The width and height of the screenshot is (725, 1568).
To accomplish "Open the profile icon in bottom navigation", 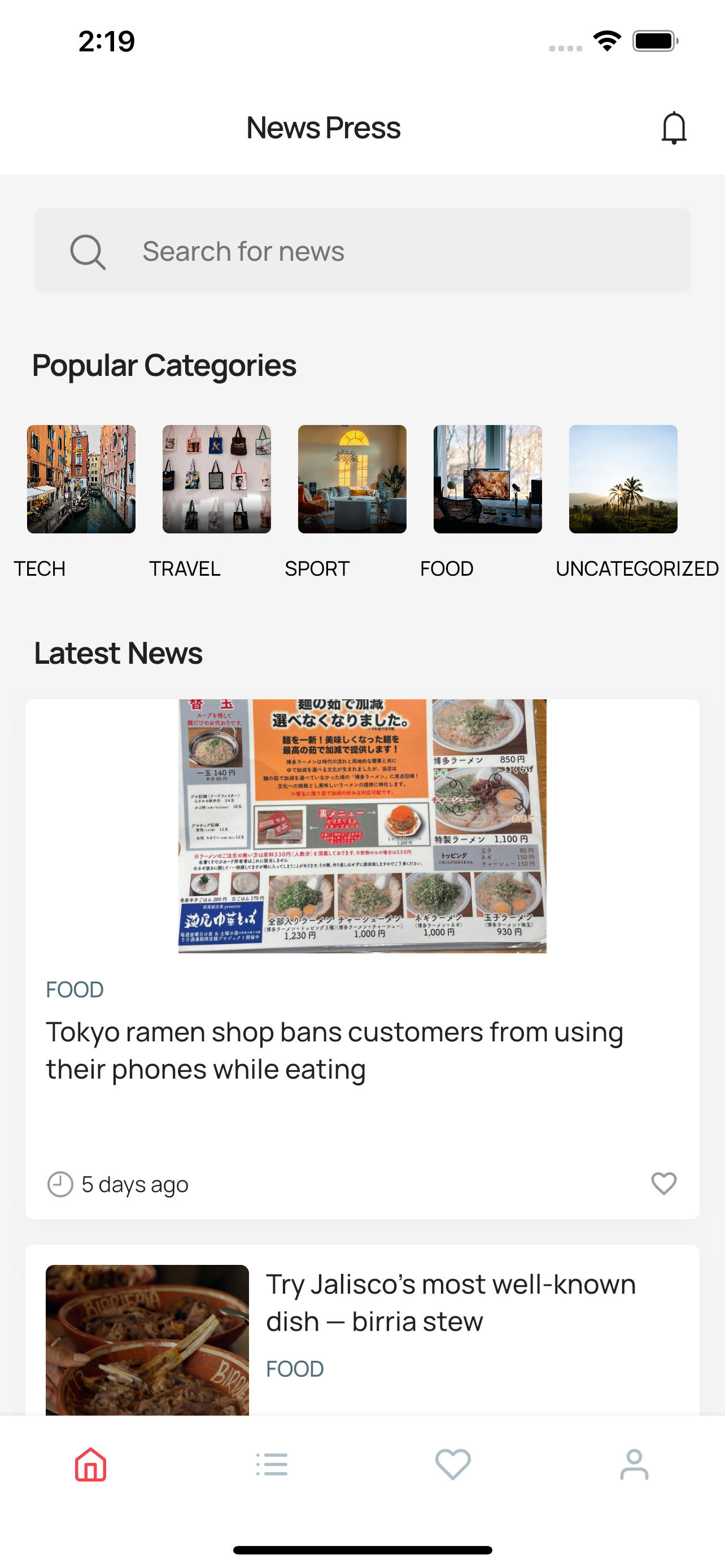I will click(x=634, y=1464).
